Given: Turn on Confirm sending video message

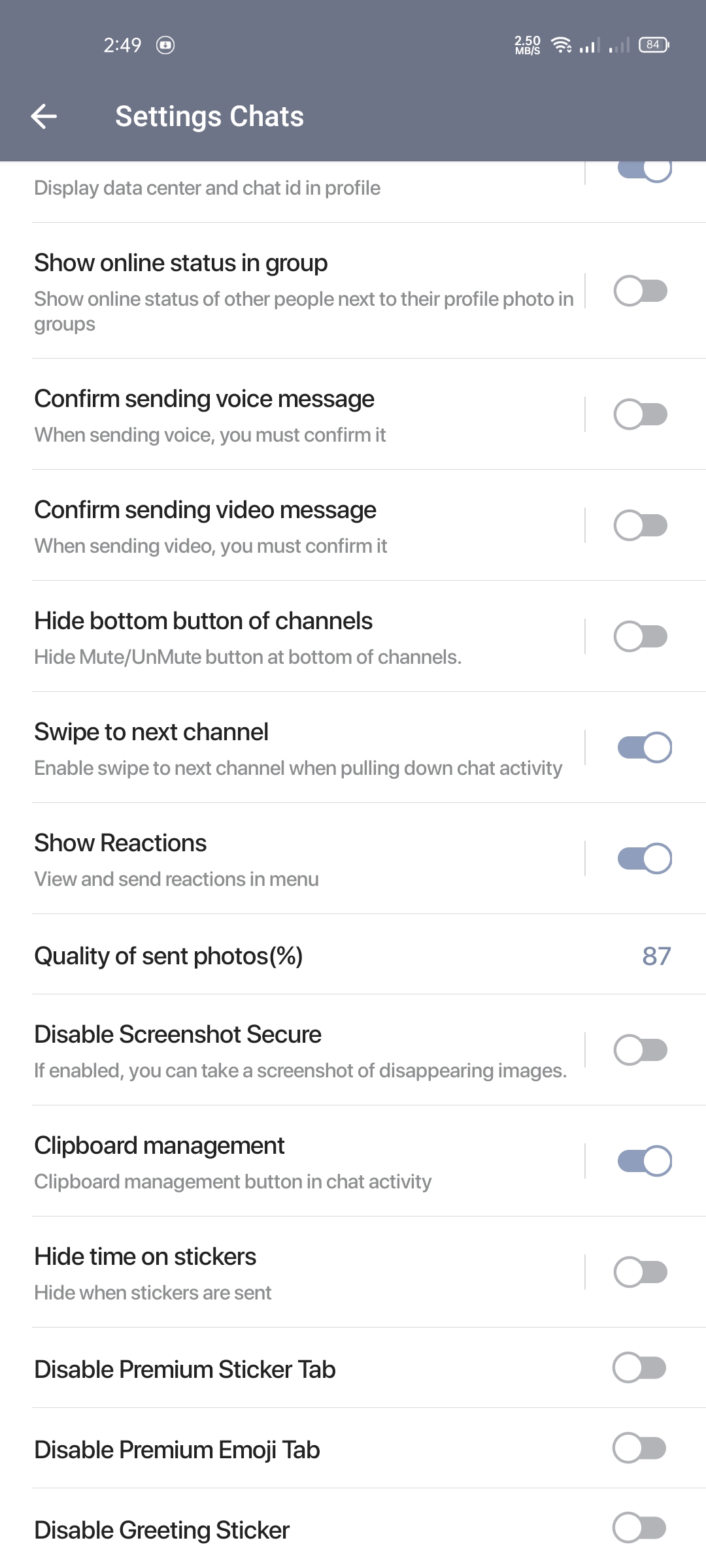Looking at the screenshot, I should coord(641,525).
